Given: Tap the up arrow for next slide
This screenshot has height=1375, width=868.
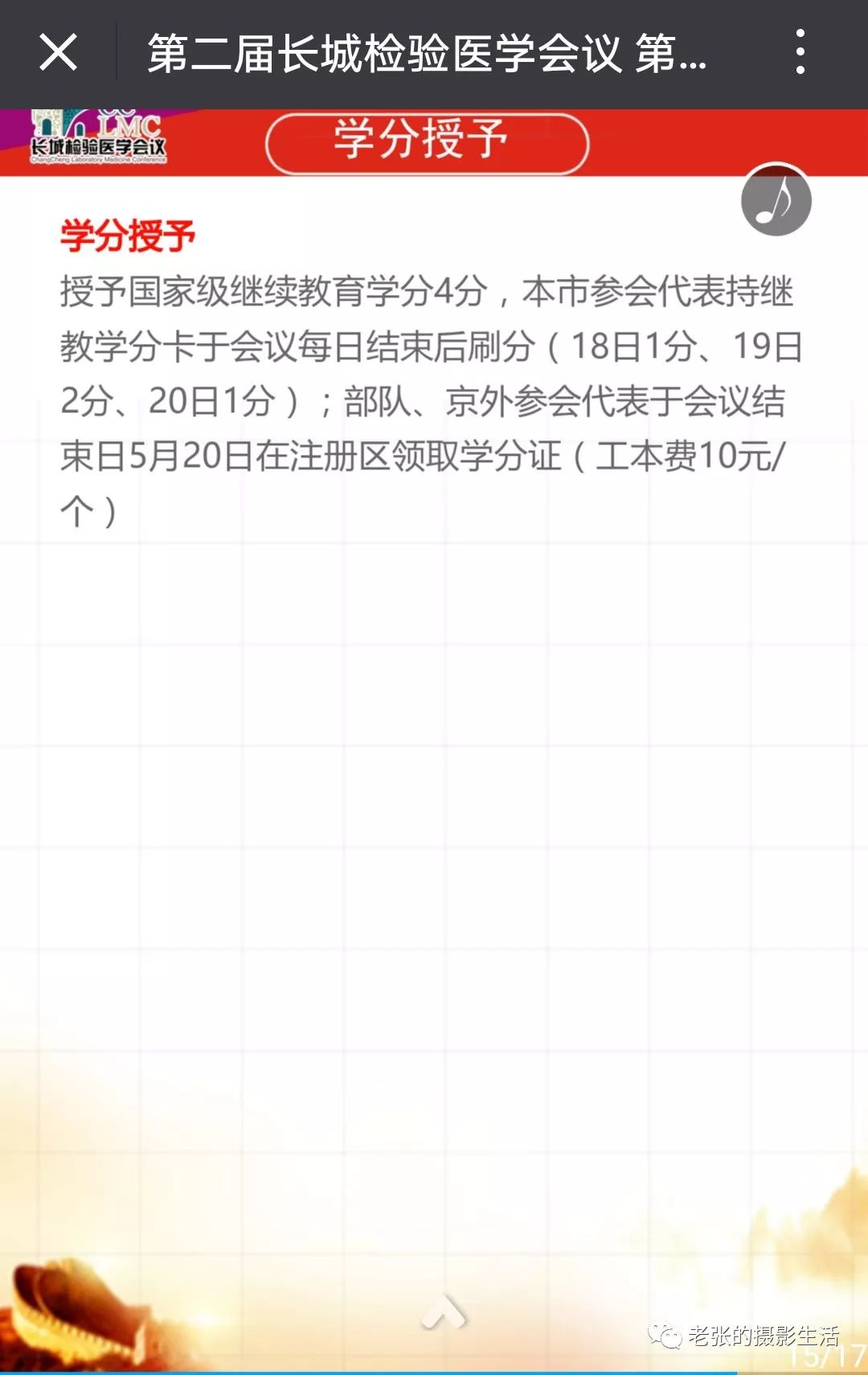Looking at the screenshot, I should click(443, 1312).
